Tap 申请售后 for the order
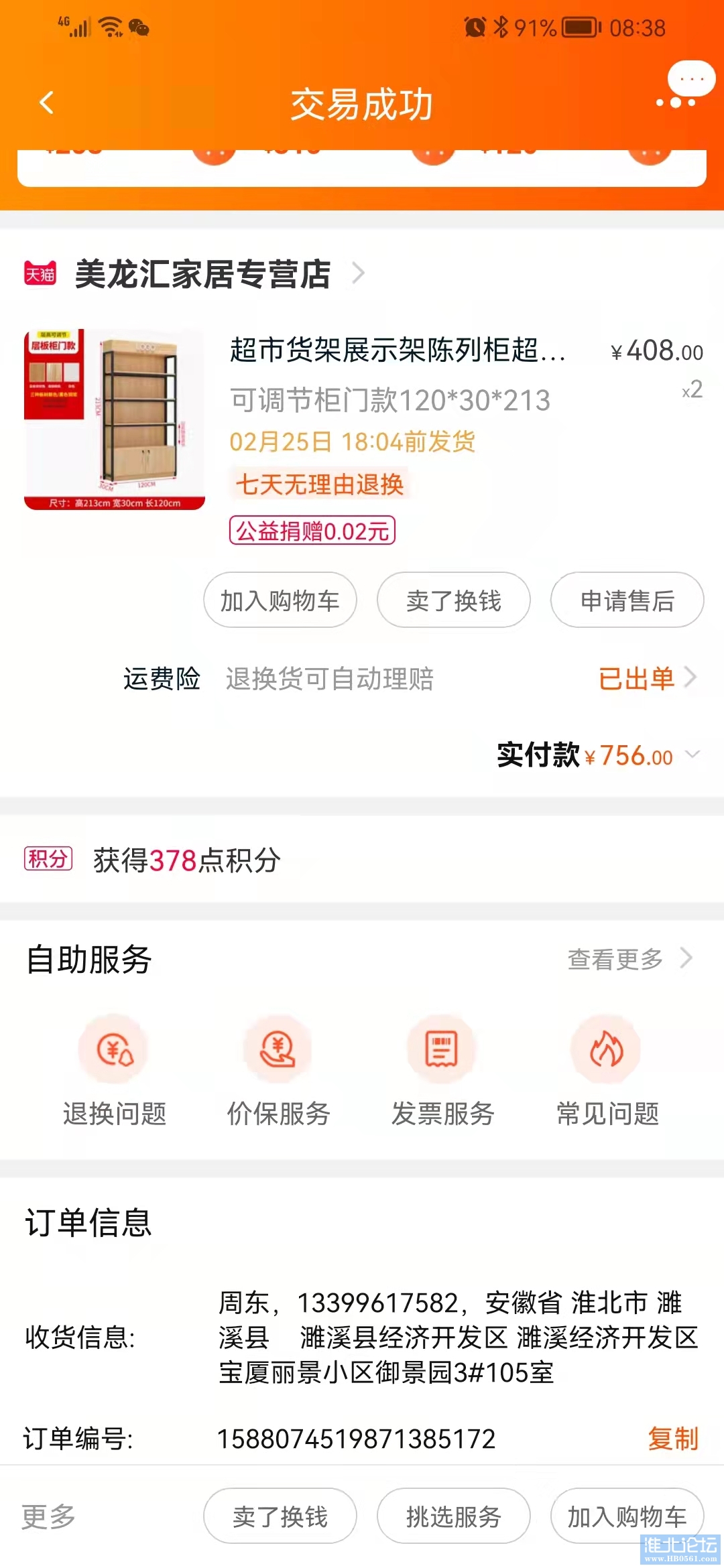 627,600
